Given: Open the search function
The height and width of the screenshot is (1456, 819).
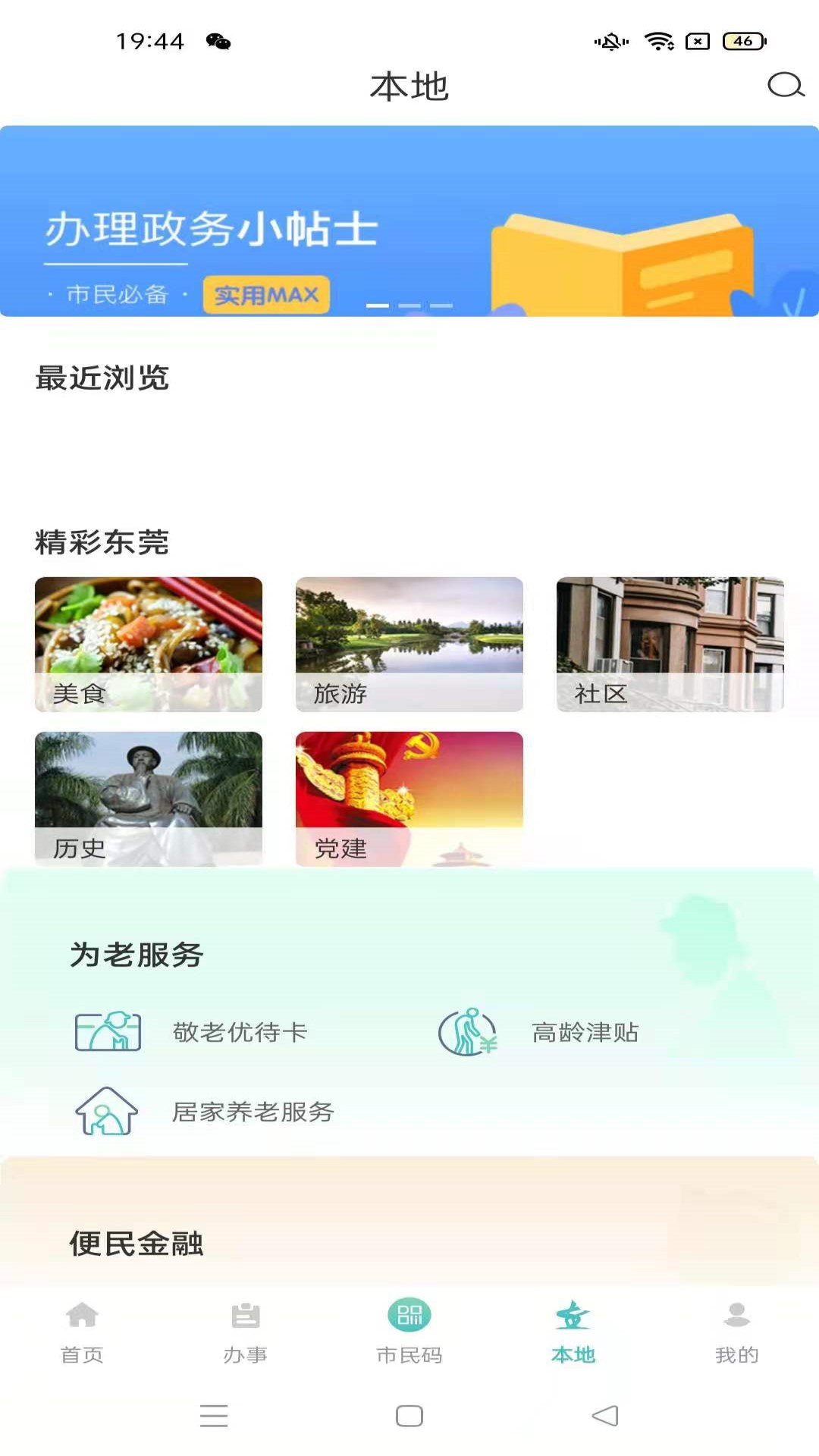Looking at the screenshot, I should [786, 86].
